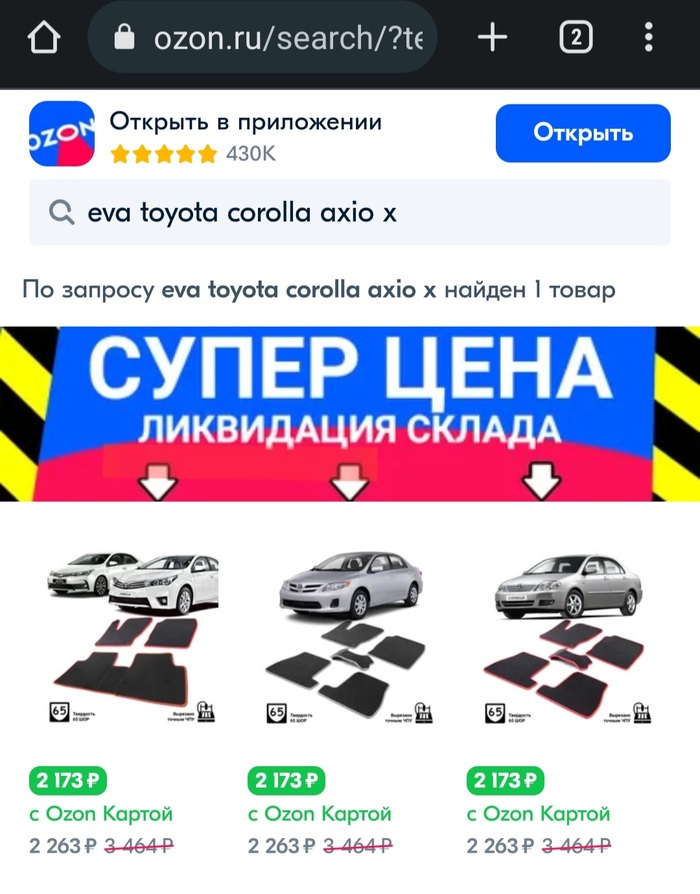Open the tab switcher showing 2 tabs
The height and width of the screenshot is (894, 700).
point(575,39)
